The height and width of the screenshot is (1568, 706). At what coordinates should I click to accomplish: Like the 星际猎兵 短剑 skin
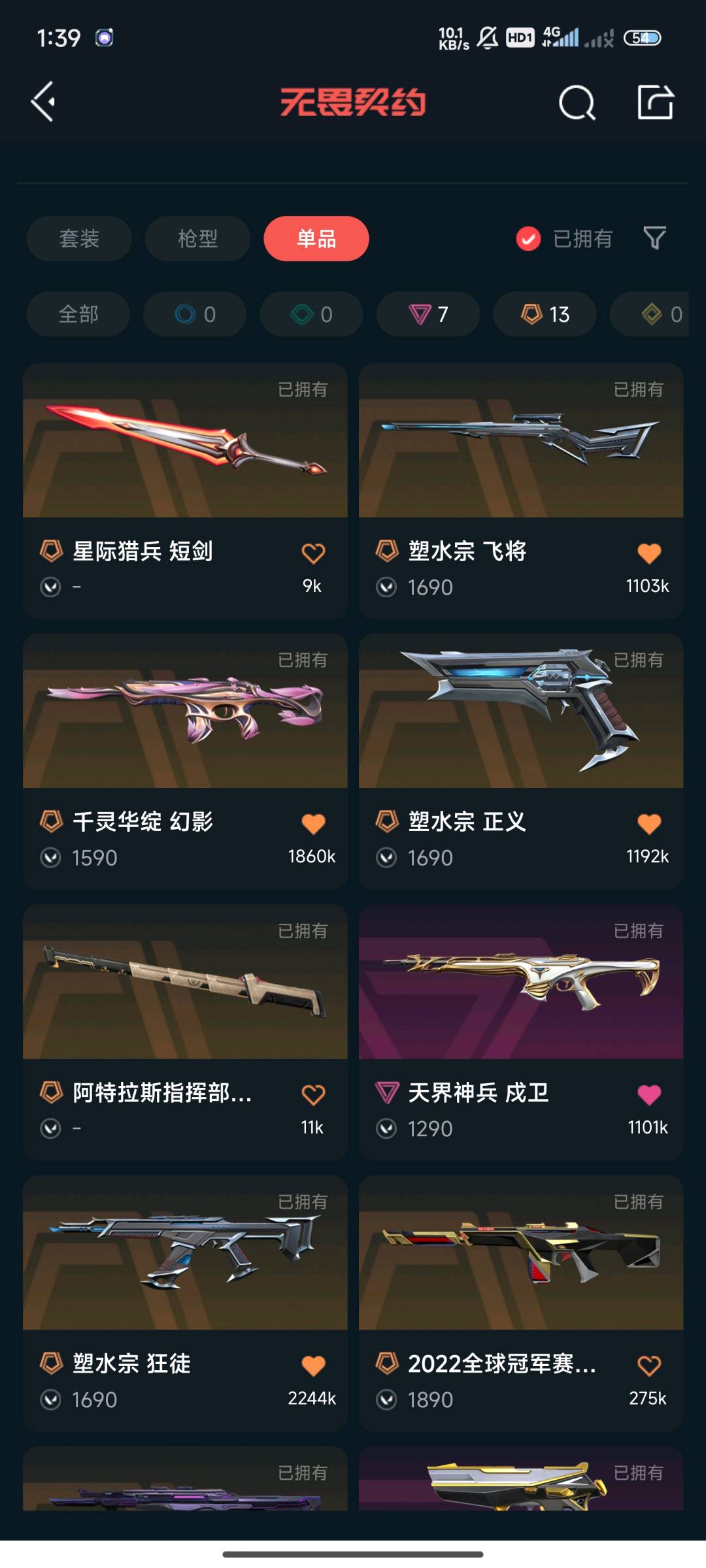(x=313, y=553)
